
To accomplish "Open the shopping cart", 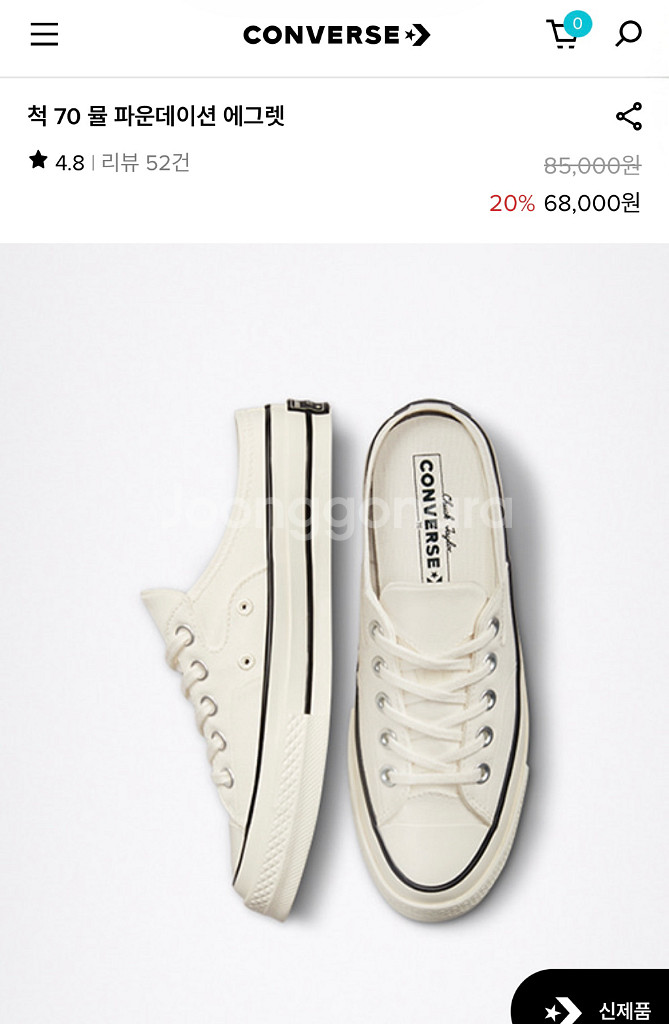I will (x=565, y=34).
